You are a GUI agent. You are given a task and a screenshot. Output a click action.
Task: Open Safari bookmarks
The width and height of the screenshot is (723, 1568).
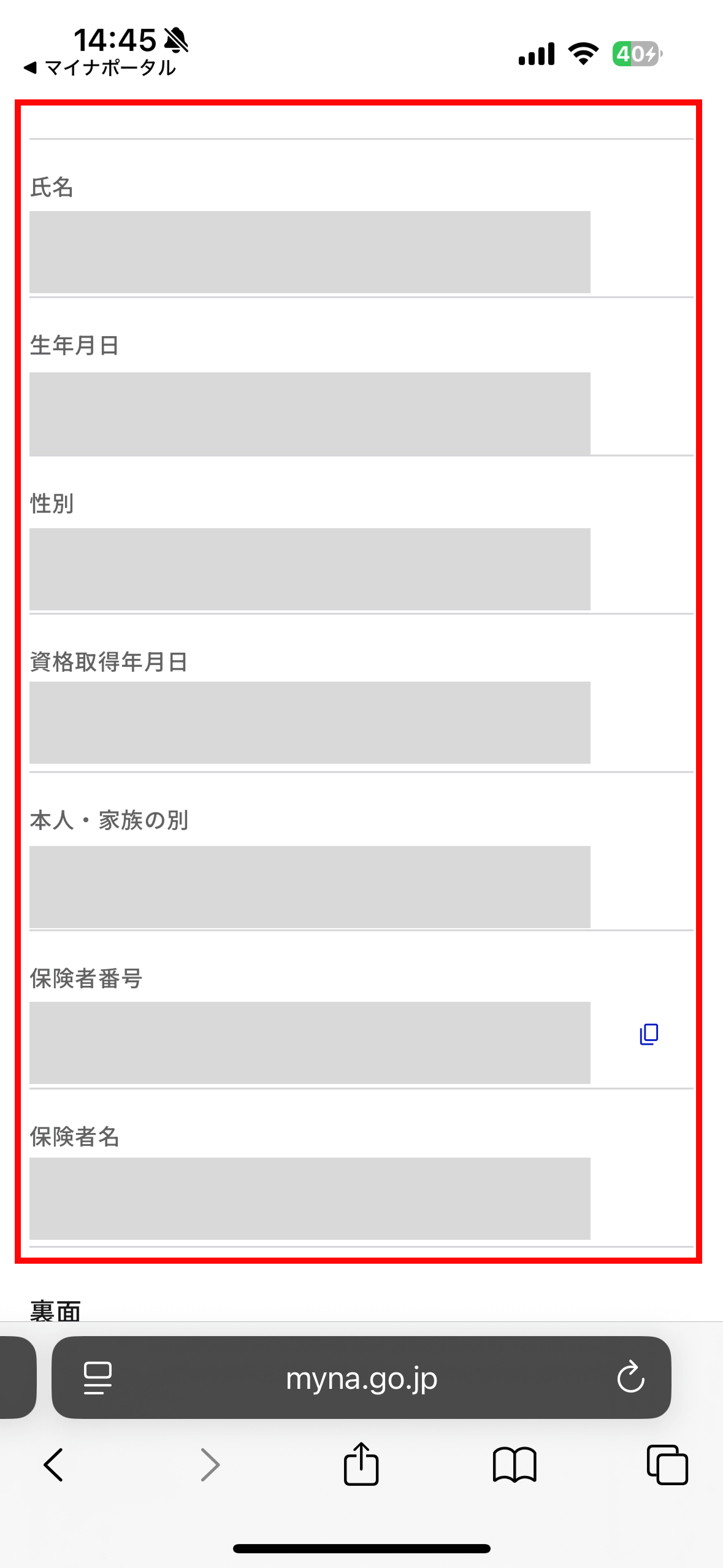click(515, 1465)
